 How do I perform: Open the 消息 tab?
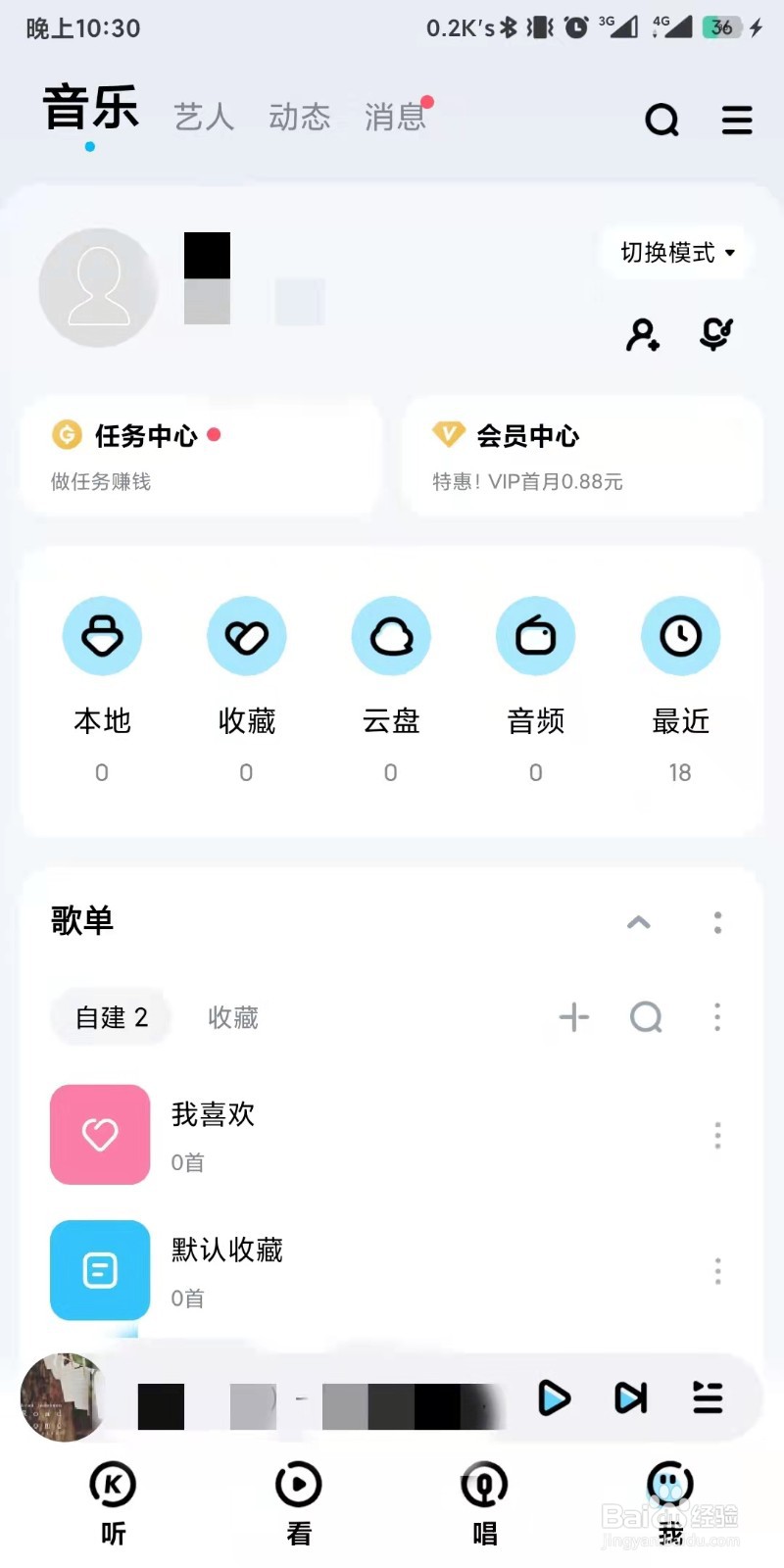point(395,118)
